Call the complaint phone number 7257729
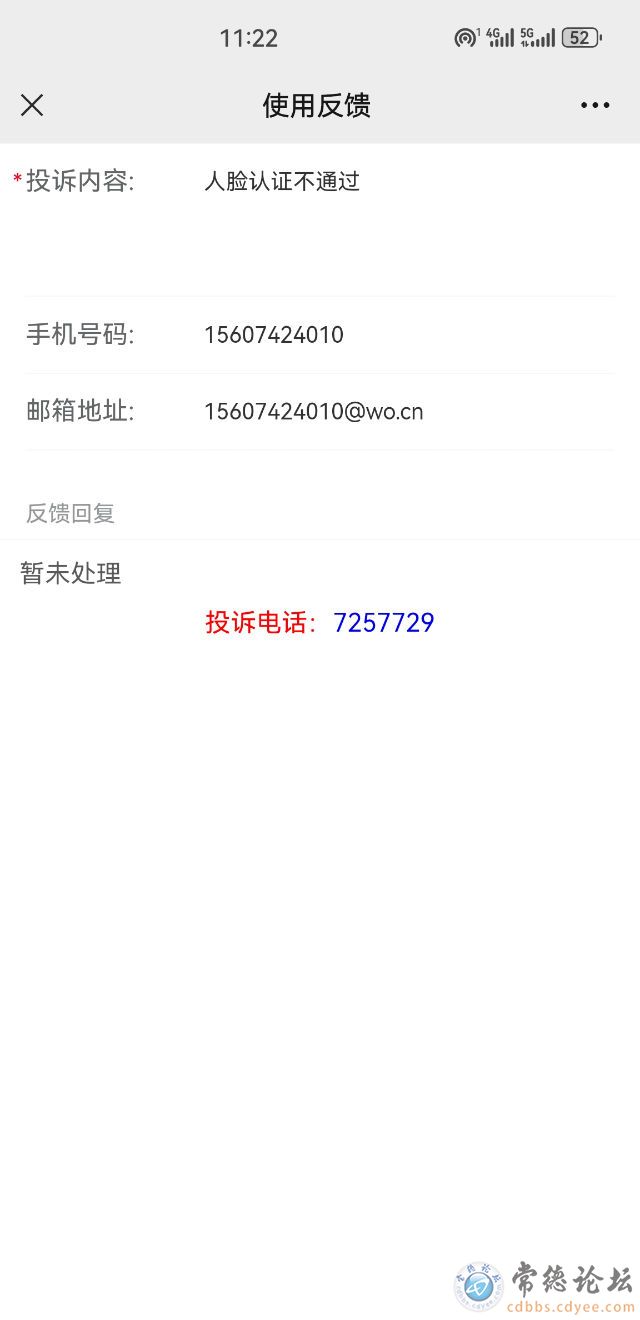 [x=383, y=623]
